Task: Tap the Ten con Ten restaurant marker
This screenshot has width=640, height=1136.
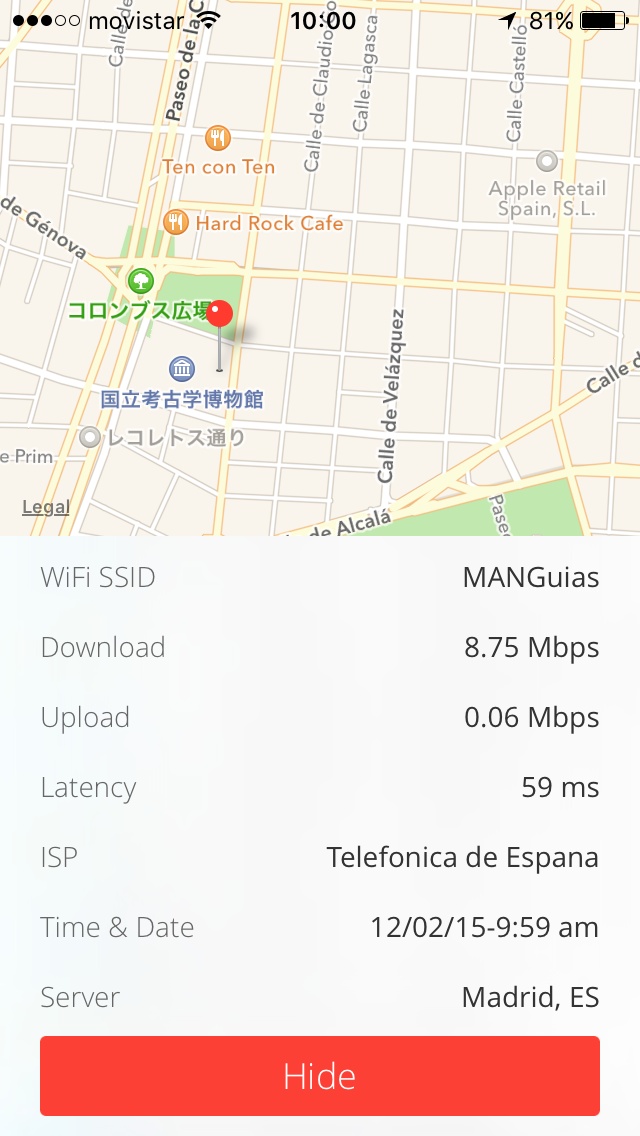Action: pyautogui.click(x=218, y=138)
